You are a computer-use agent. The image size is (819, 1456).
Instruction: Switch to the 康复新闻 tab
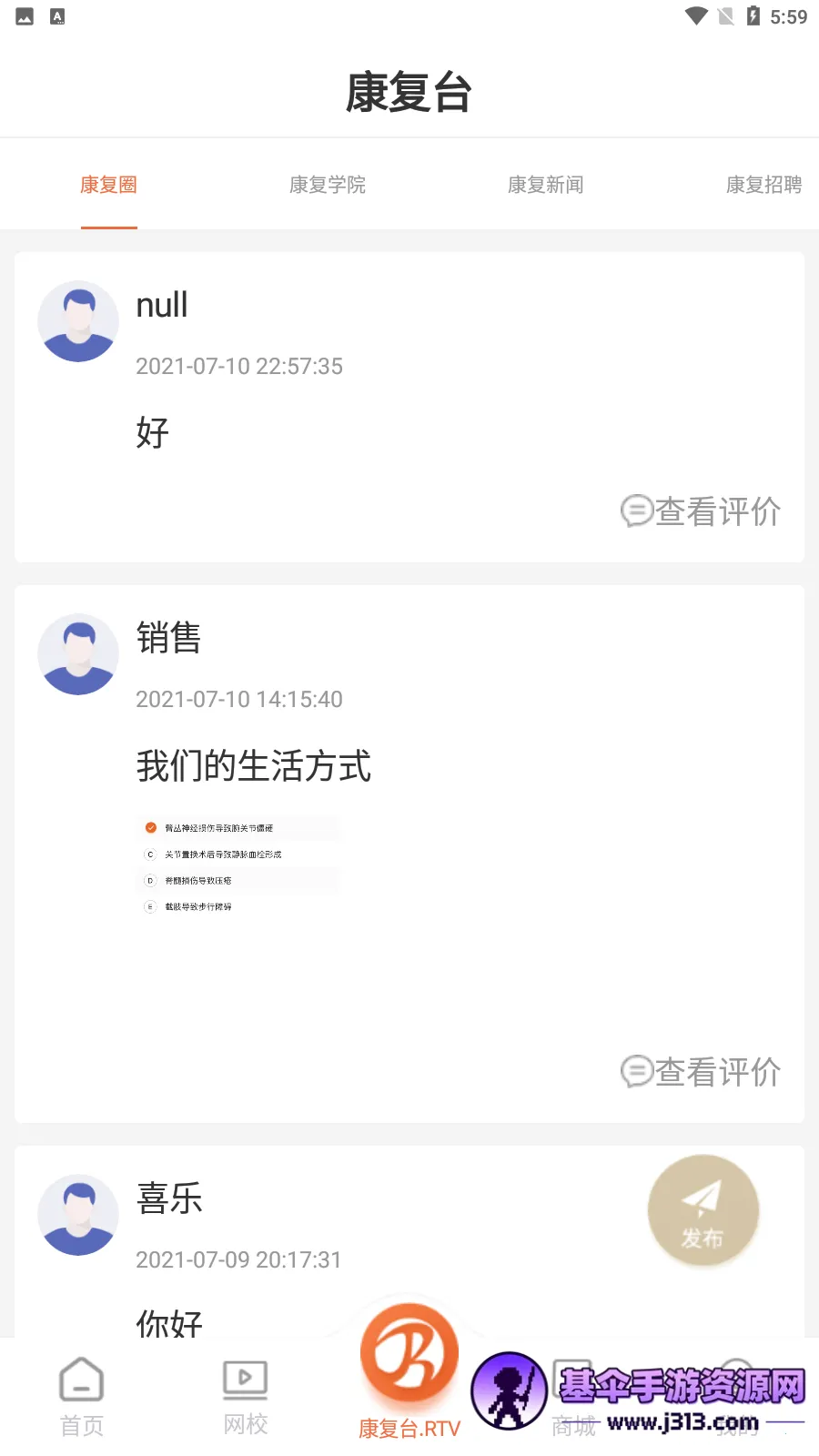click(545, 185)
